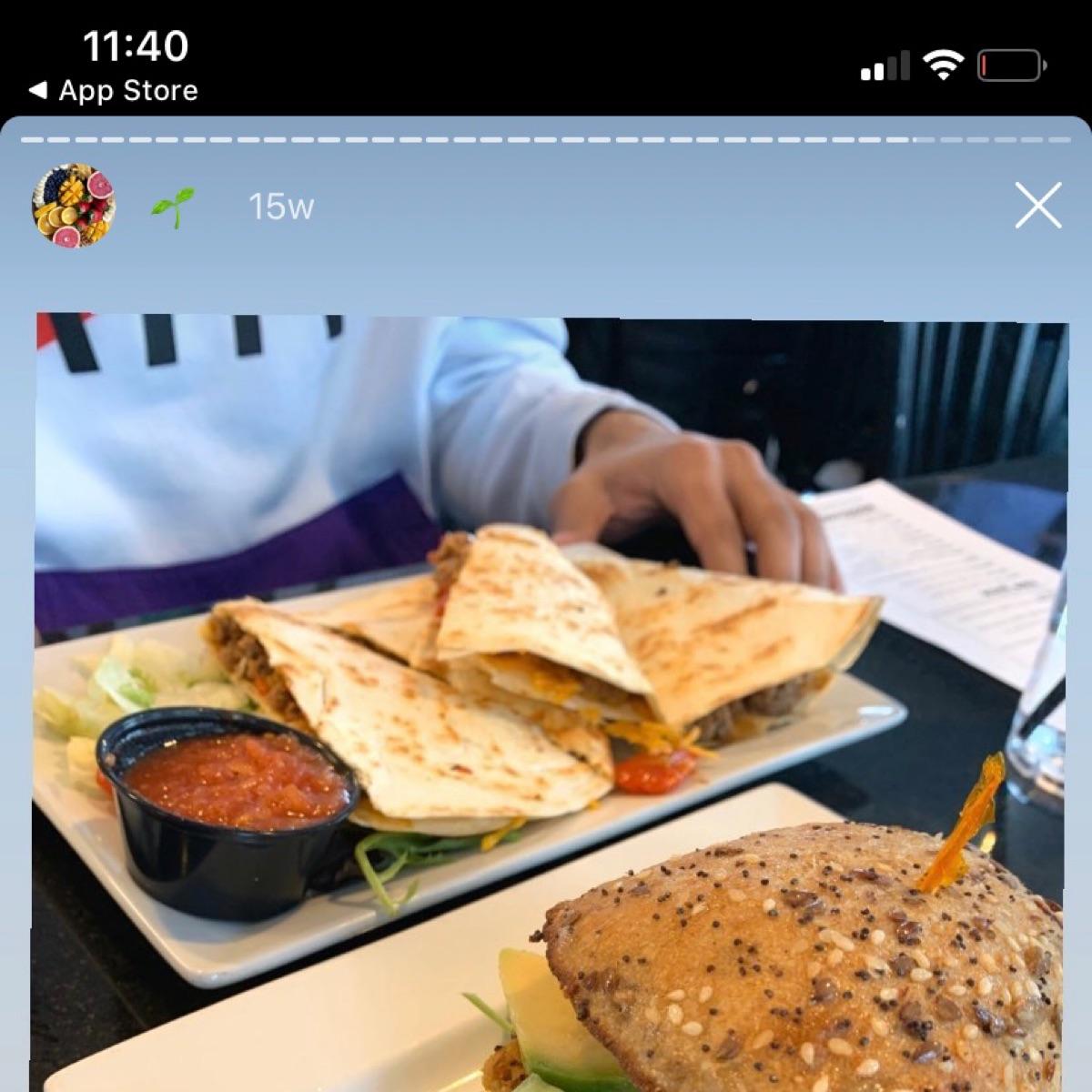This screenshot has width=1092, height=1092.
Task: Close the story viewer
Action: (x=1037, y=206)
